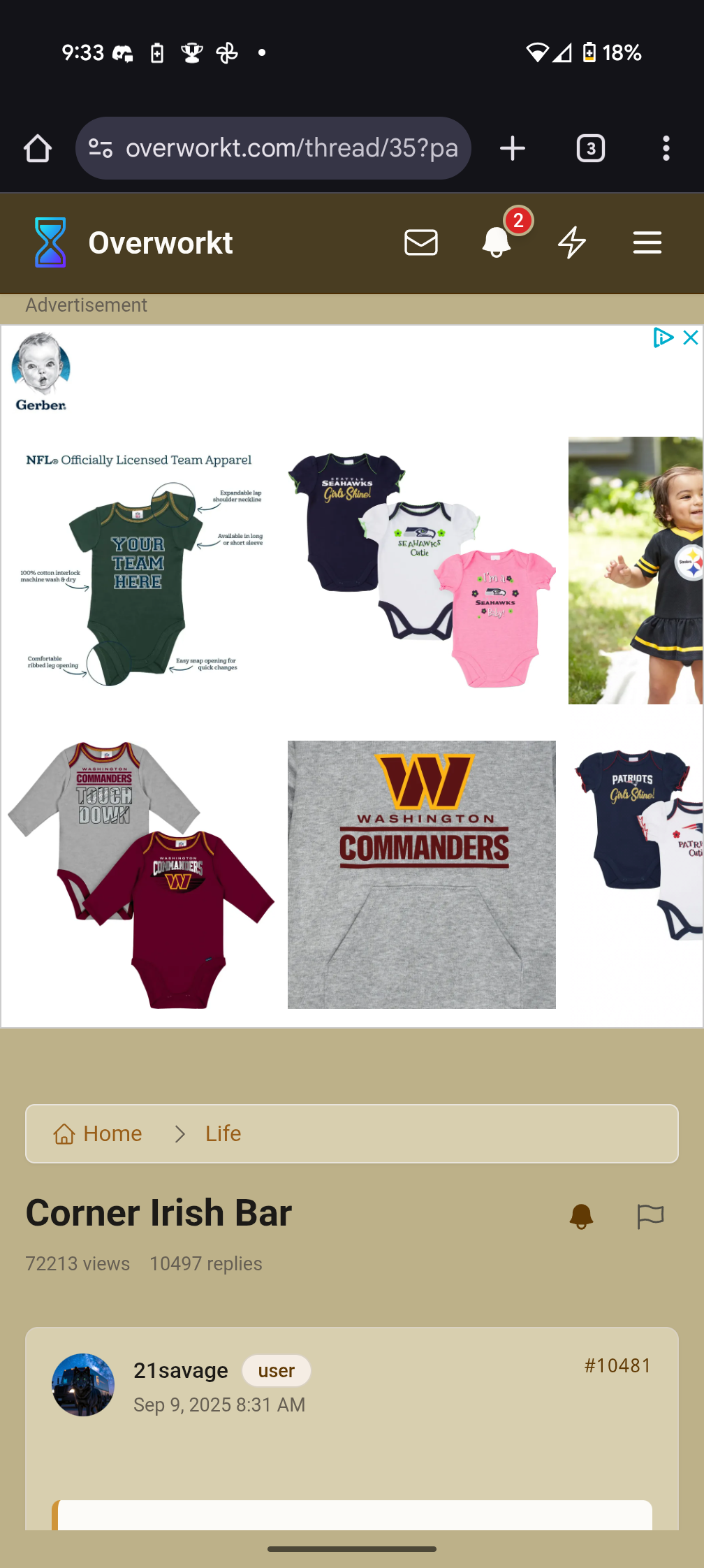Open the AdChoices info icon
The image size is (704, 1568).
click(x=662, y=337)
